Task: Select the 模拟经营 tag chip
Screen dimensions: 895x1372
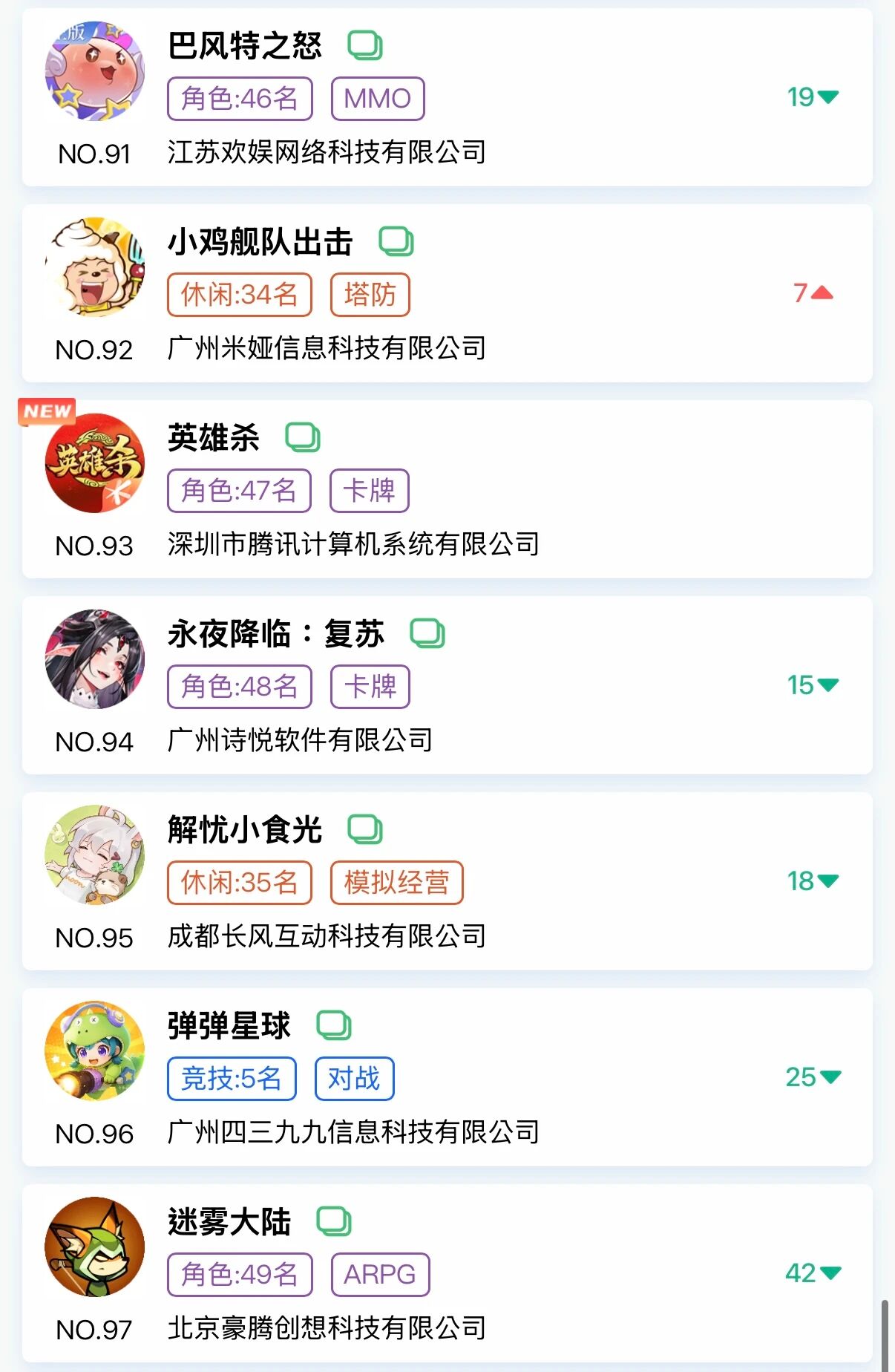Action: click(396, 883)
